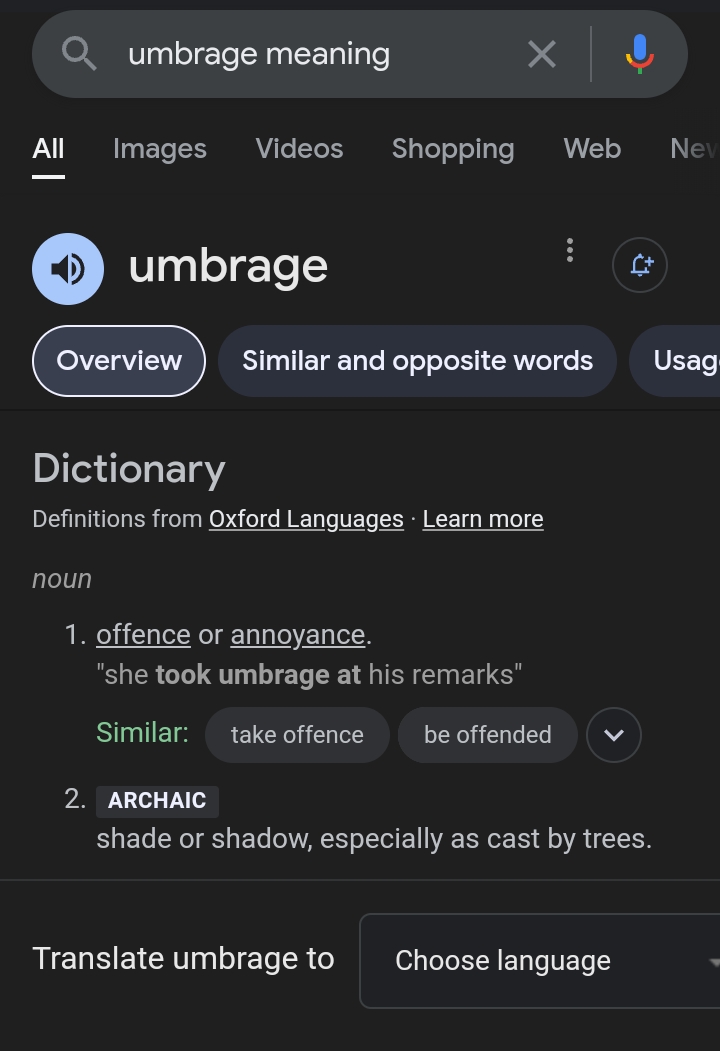720x1051 pixels.
Task: Open the Learn more link
Action: 483,519
